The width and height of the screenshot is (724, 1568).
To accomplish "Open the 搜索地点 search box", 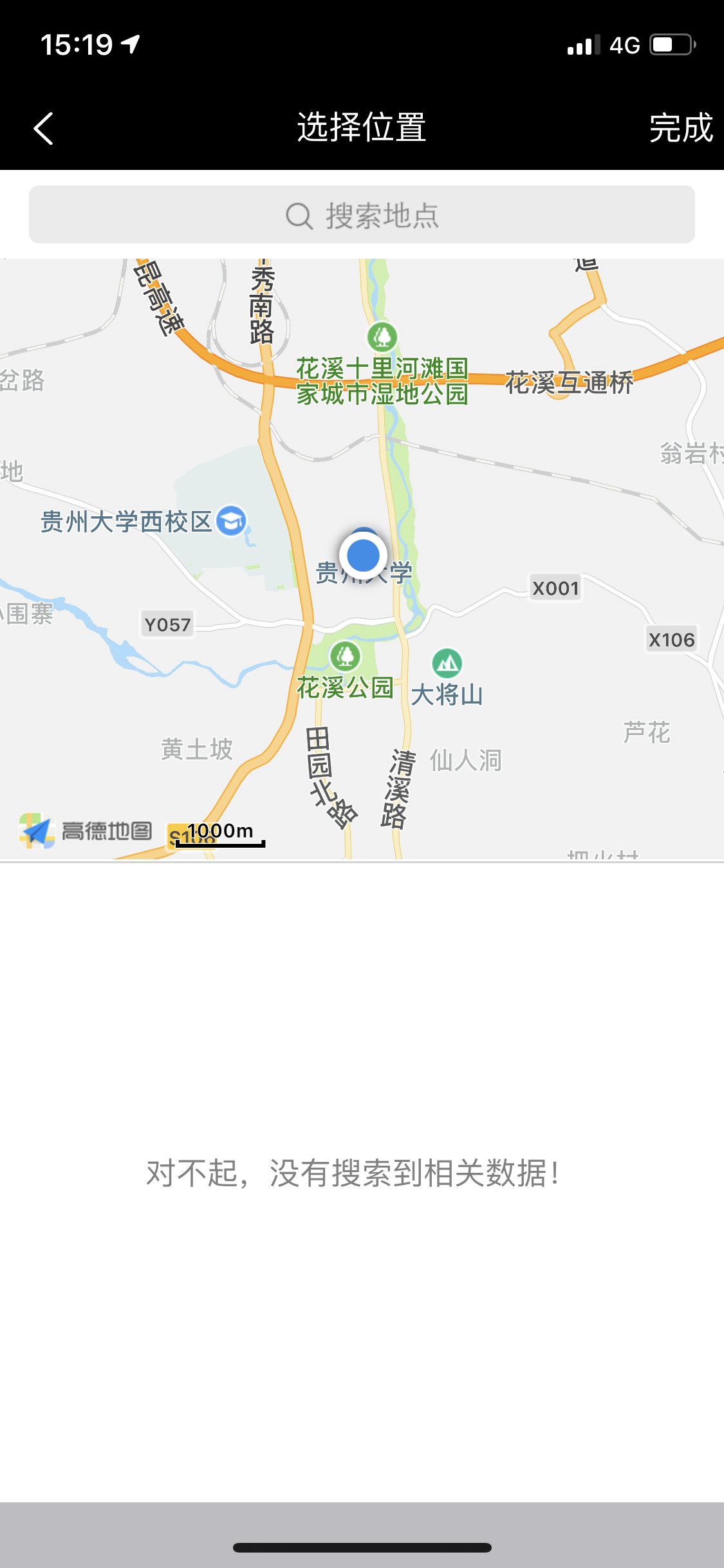I will pos(362,215).
